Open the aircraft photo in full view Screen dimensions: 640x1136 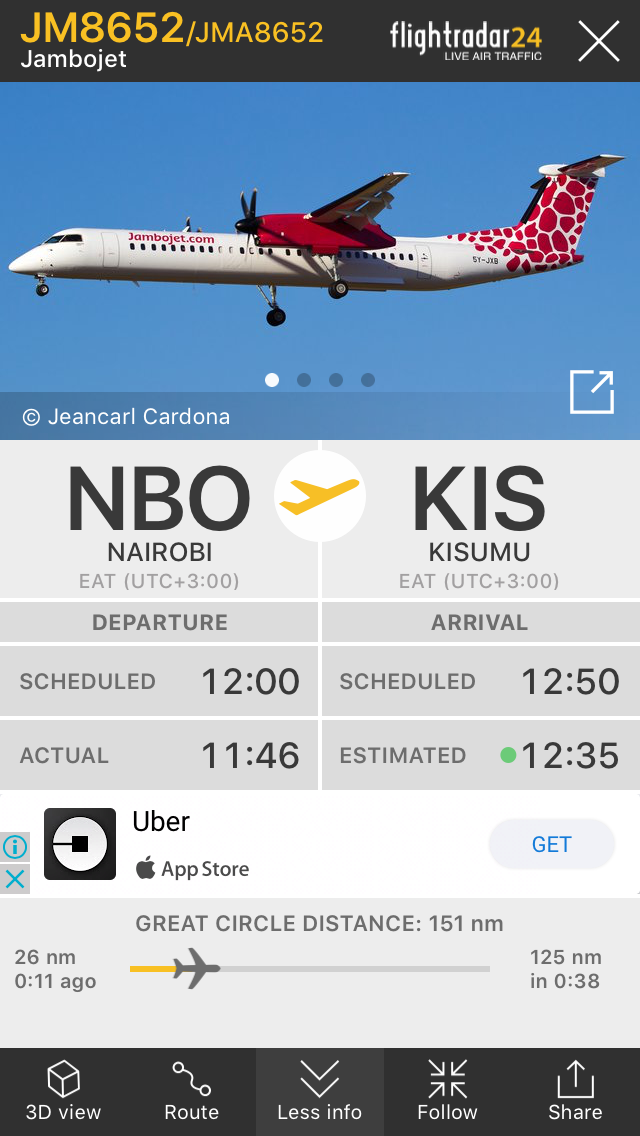point(591,392)
